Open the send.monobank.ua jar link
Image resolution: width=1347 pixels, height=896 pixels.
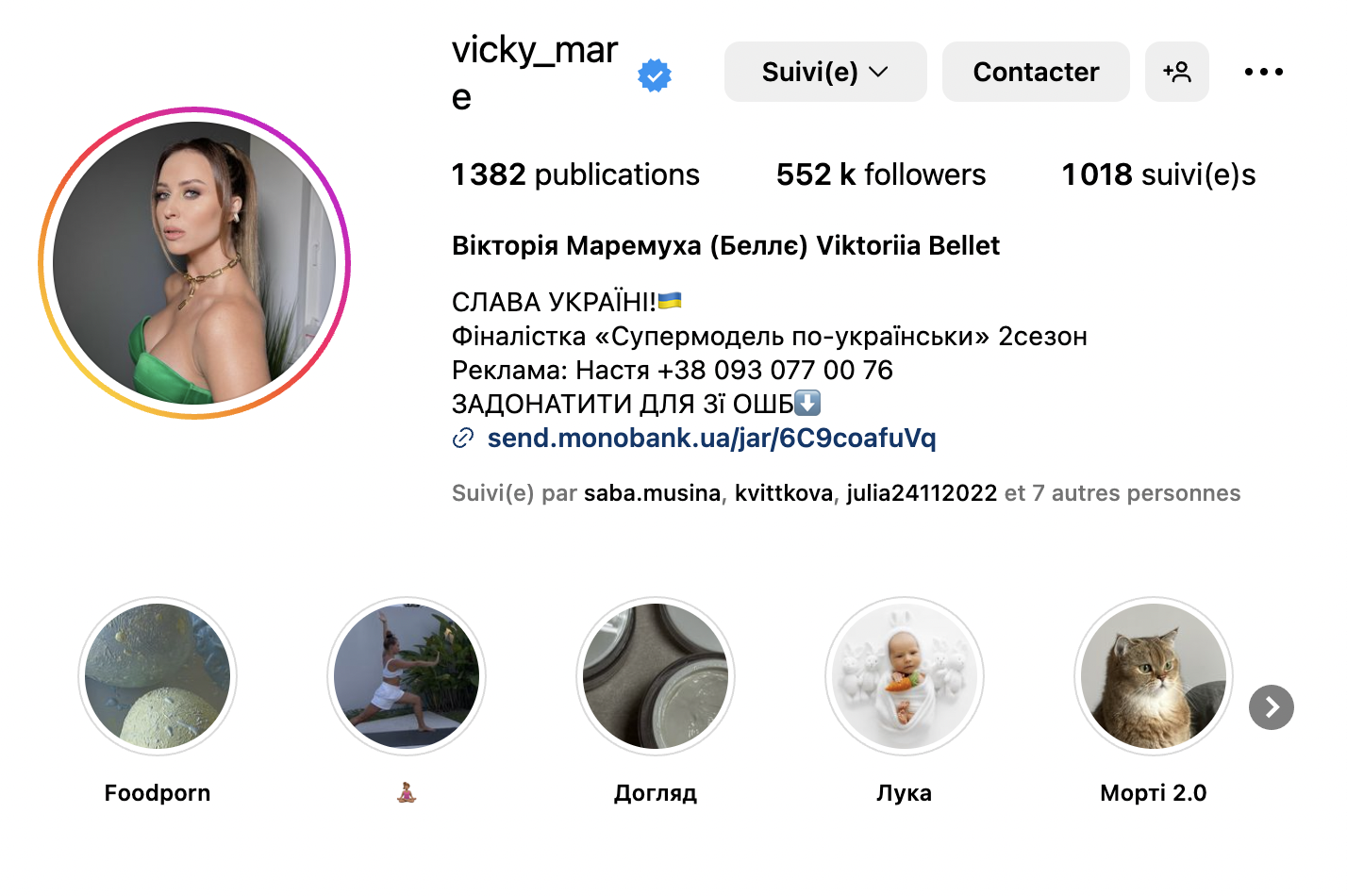tap(710, 438)
